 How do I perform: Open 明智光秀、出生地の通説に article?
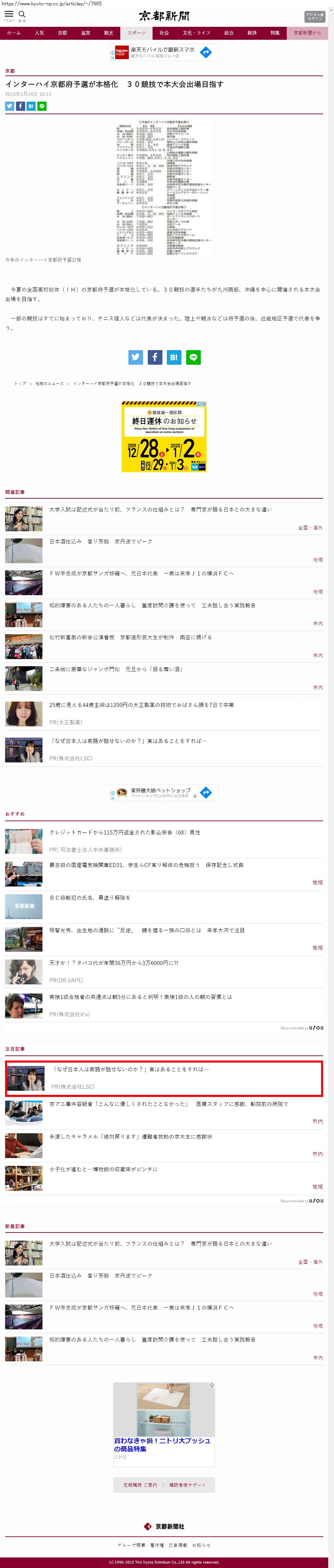(146, 930)
